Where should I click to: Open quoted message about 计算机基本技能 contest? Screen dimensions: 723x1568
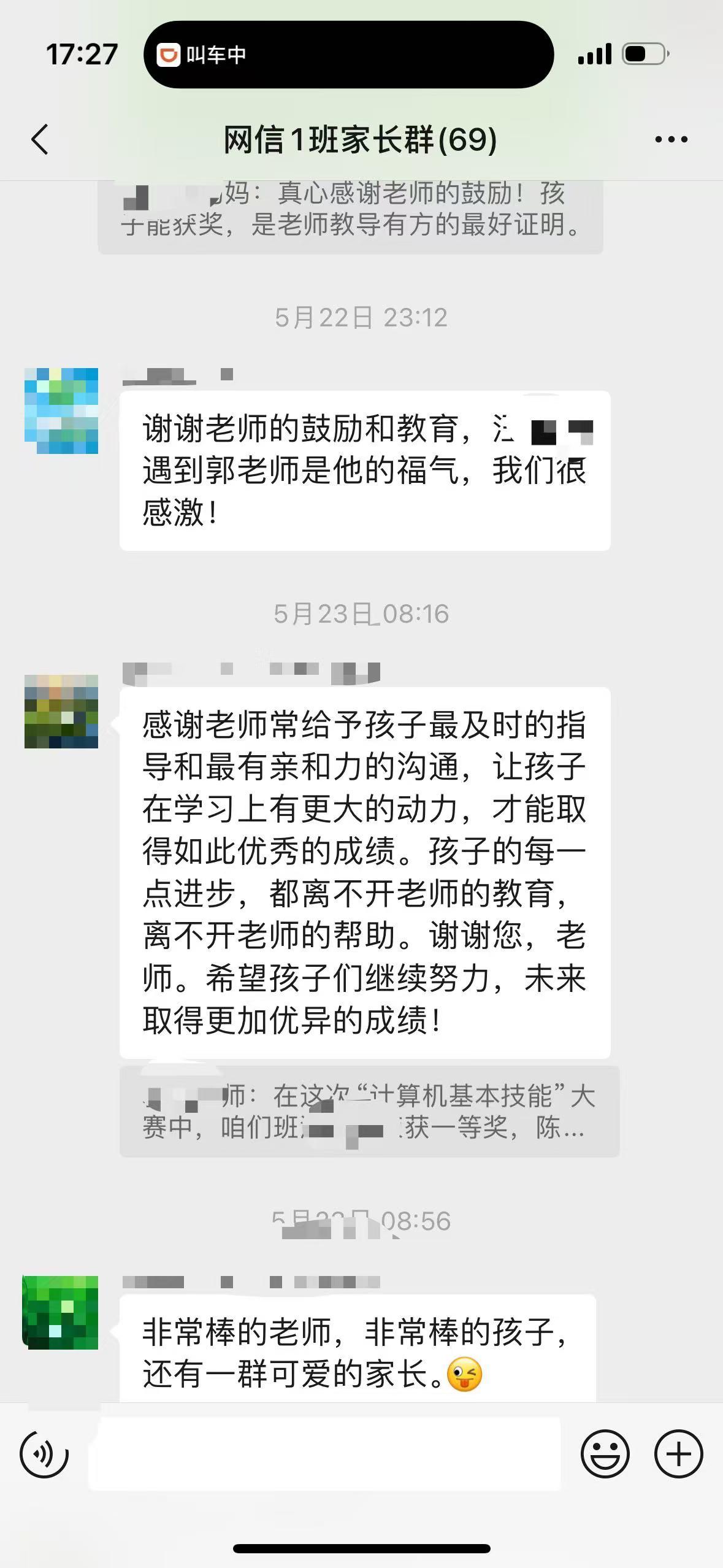(x=369, y=1112)
